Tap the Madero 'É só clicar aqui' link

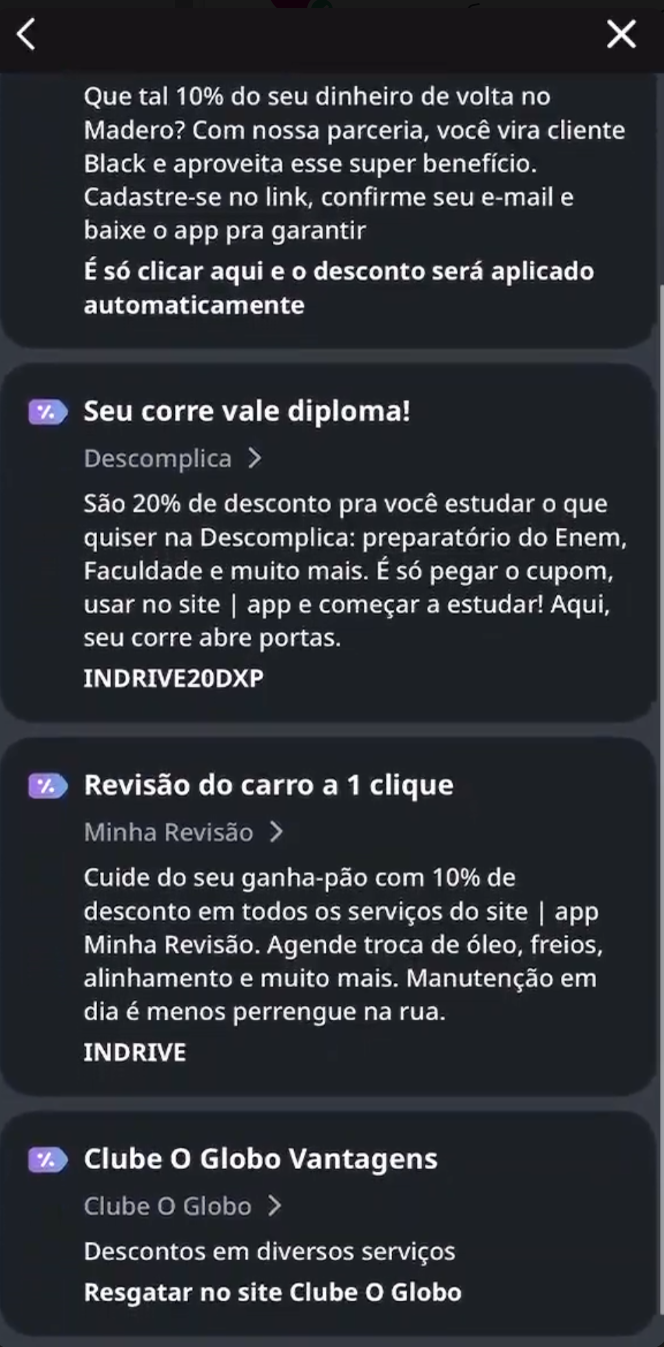coord(338,288)
